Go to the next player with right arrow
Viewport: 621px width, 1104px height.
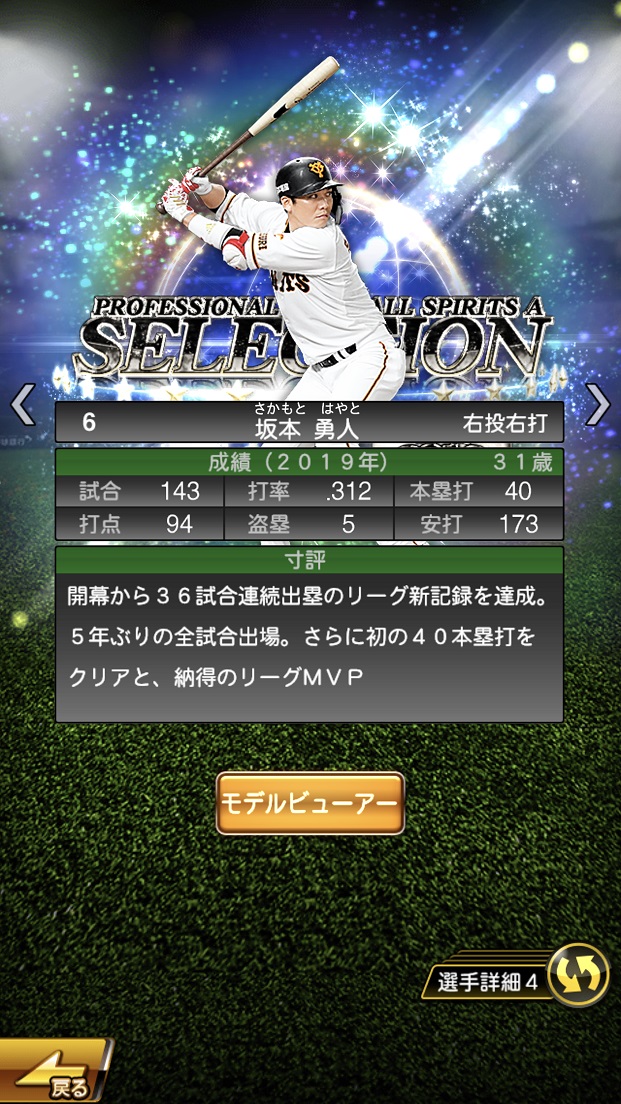pos(597,404)
